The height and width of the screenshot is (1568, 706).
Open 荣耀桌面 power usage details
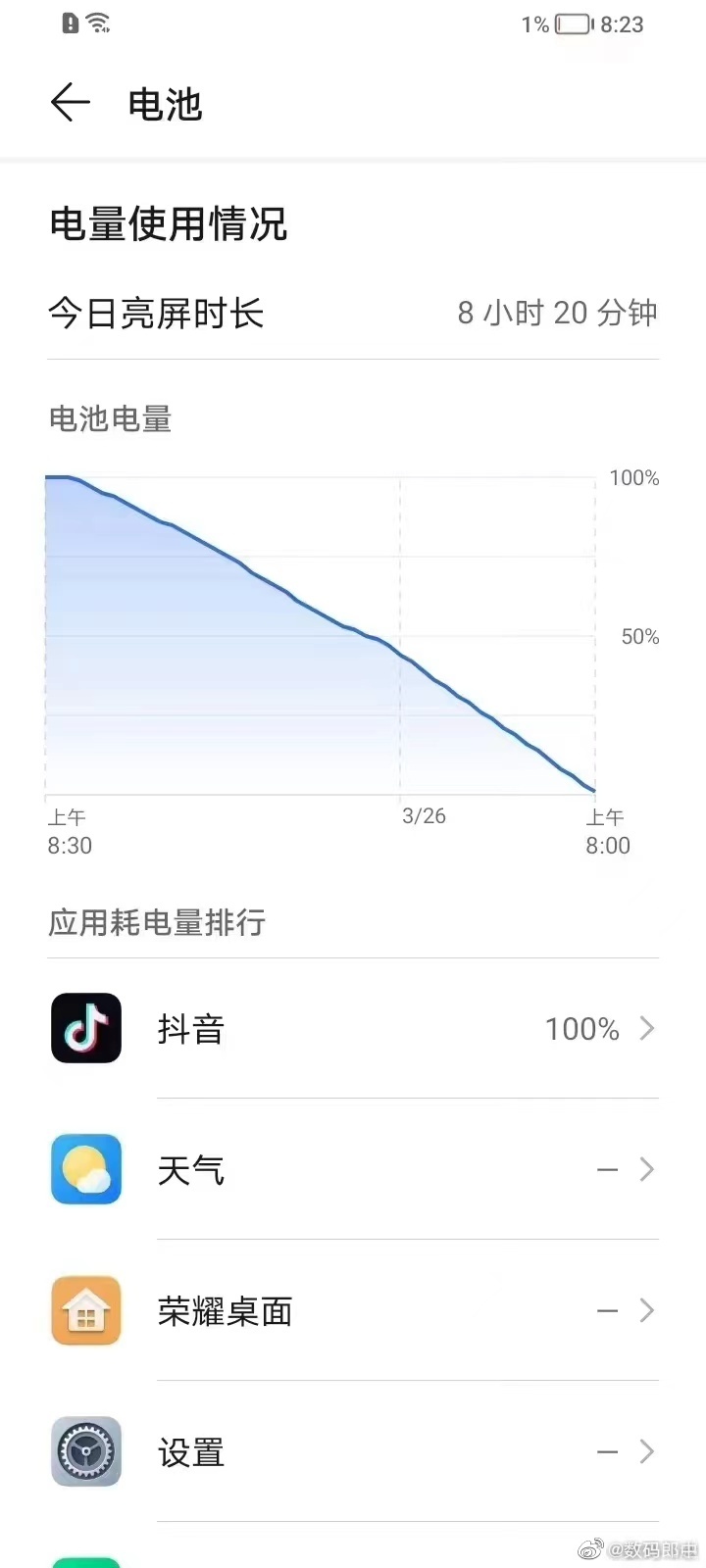point(353,1310)
